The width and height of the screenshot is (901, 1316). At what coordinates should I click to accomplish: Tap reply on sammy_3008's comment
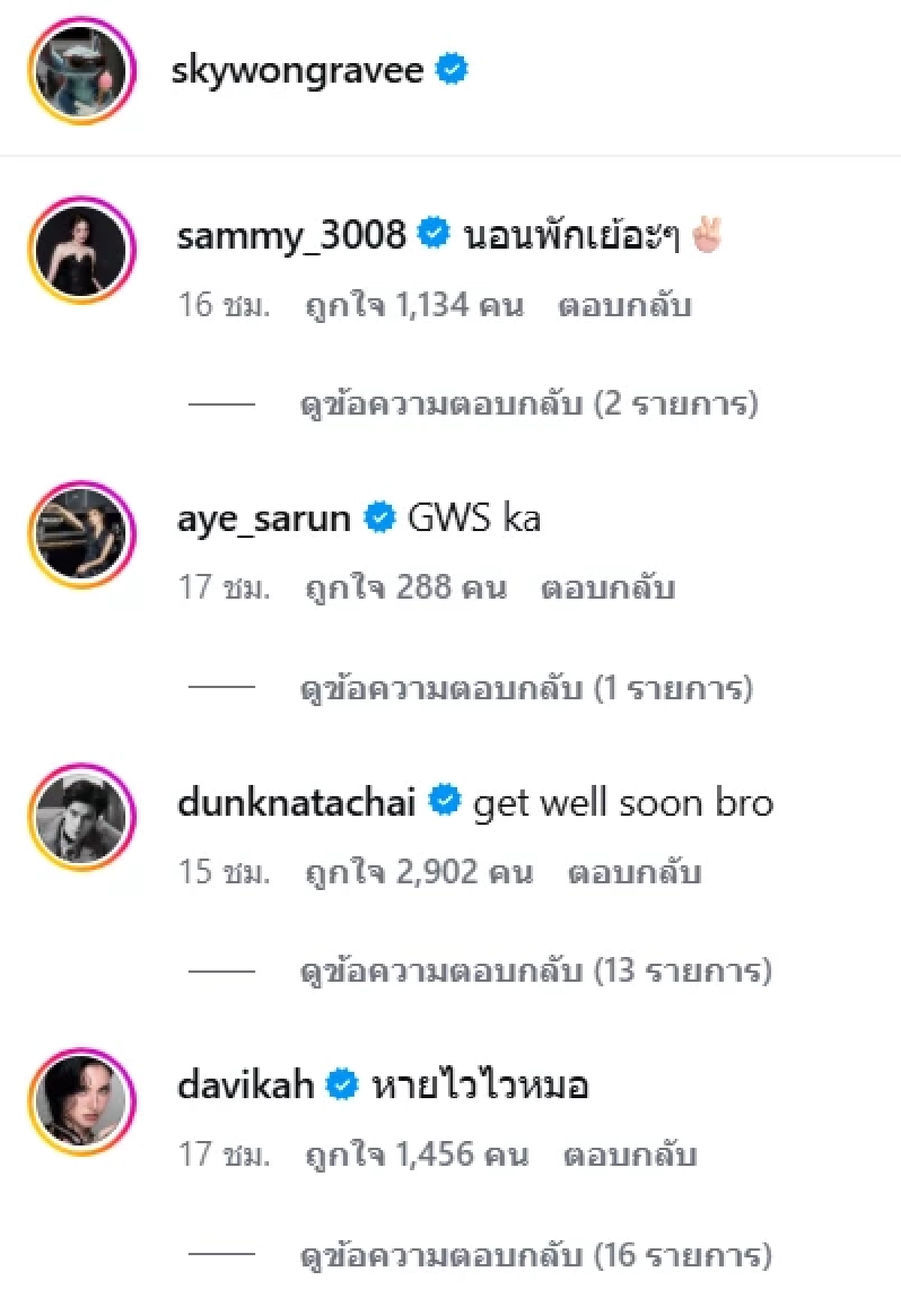625,305
